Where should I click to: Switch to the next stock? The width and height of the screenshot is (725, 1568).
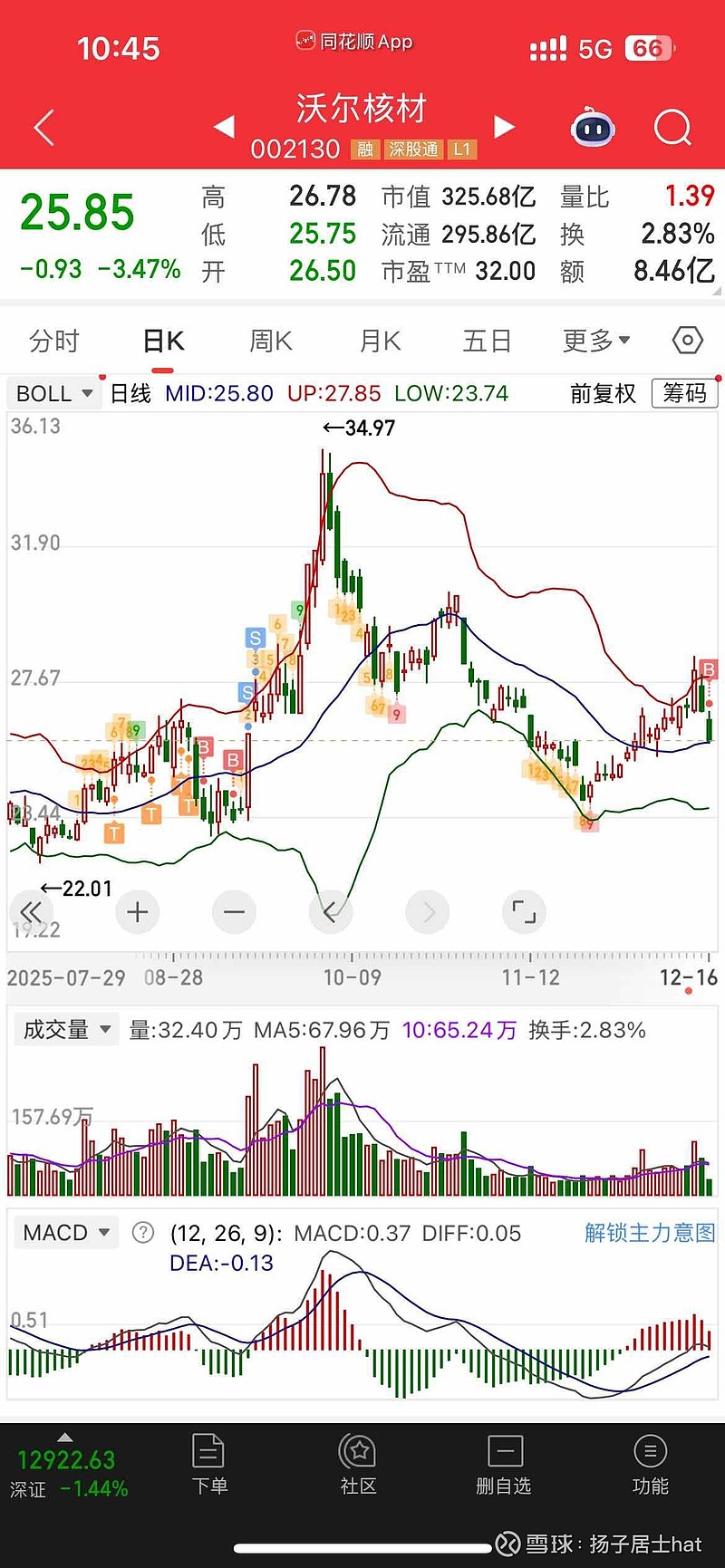[x=505, y=127]
